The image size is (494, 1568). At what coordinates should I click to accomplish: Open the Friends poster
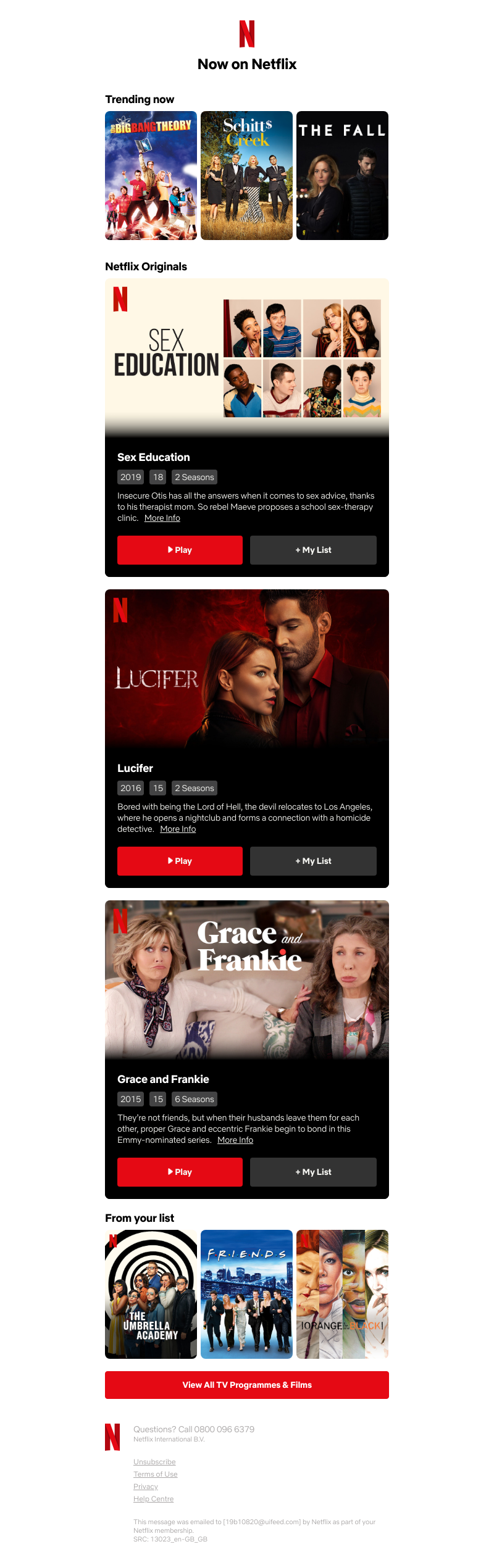coord(246,1294)
